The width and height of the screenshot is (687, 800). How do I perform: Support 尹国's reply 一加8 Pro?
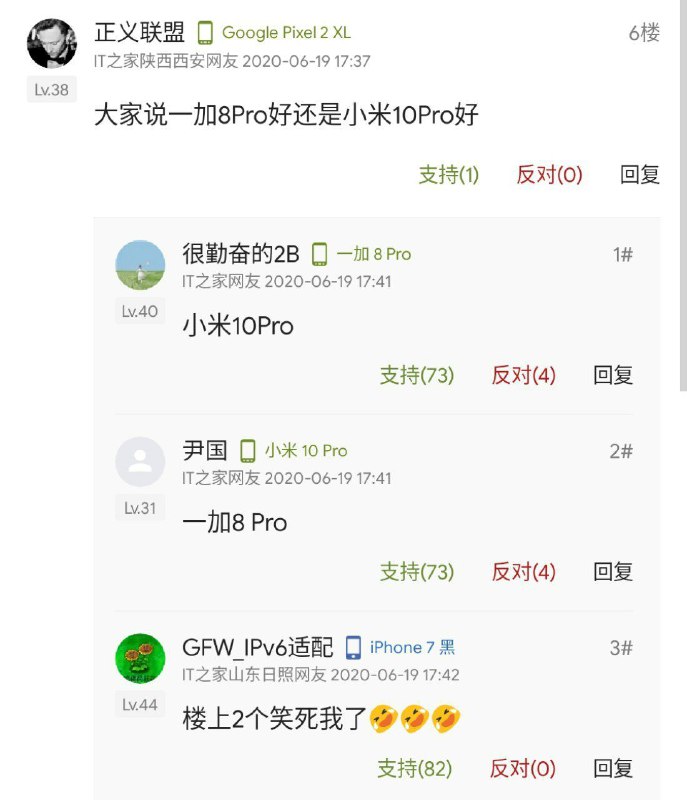pyautogui.click(x=416, y=572)
